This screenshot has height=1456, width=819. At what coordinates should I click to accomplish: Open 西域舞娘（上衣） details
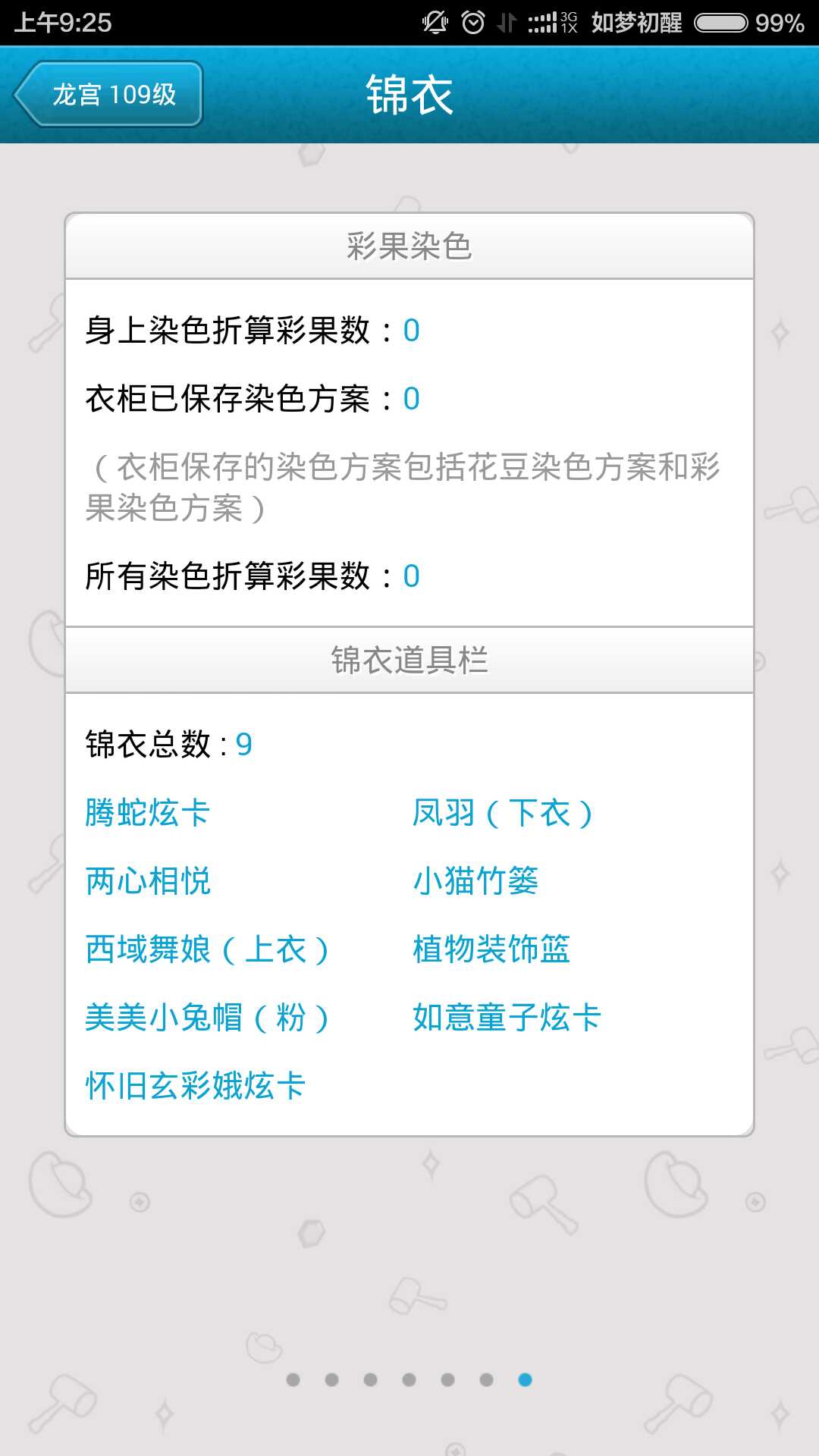coord(207,949)
